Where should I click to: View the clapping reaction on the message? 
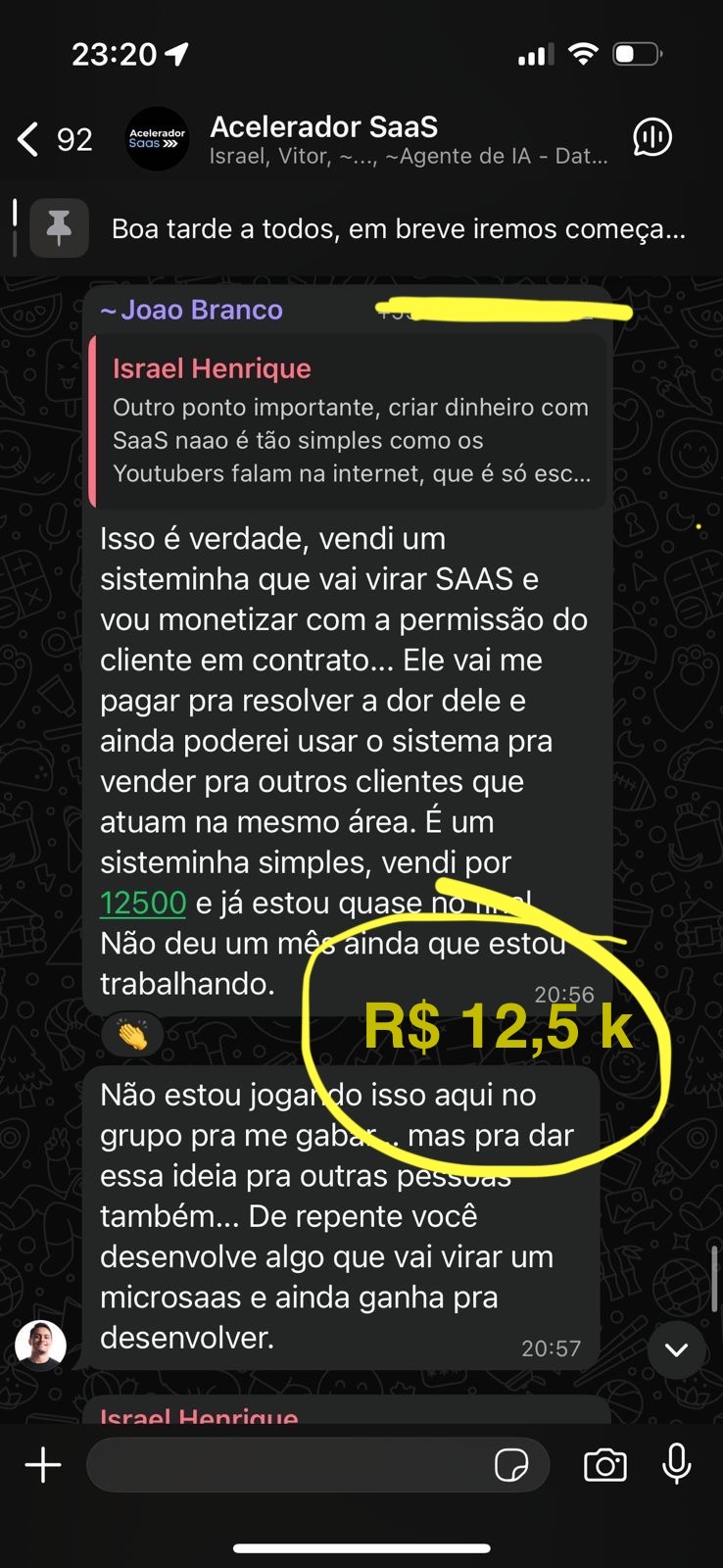pos(132,1034)
